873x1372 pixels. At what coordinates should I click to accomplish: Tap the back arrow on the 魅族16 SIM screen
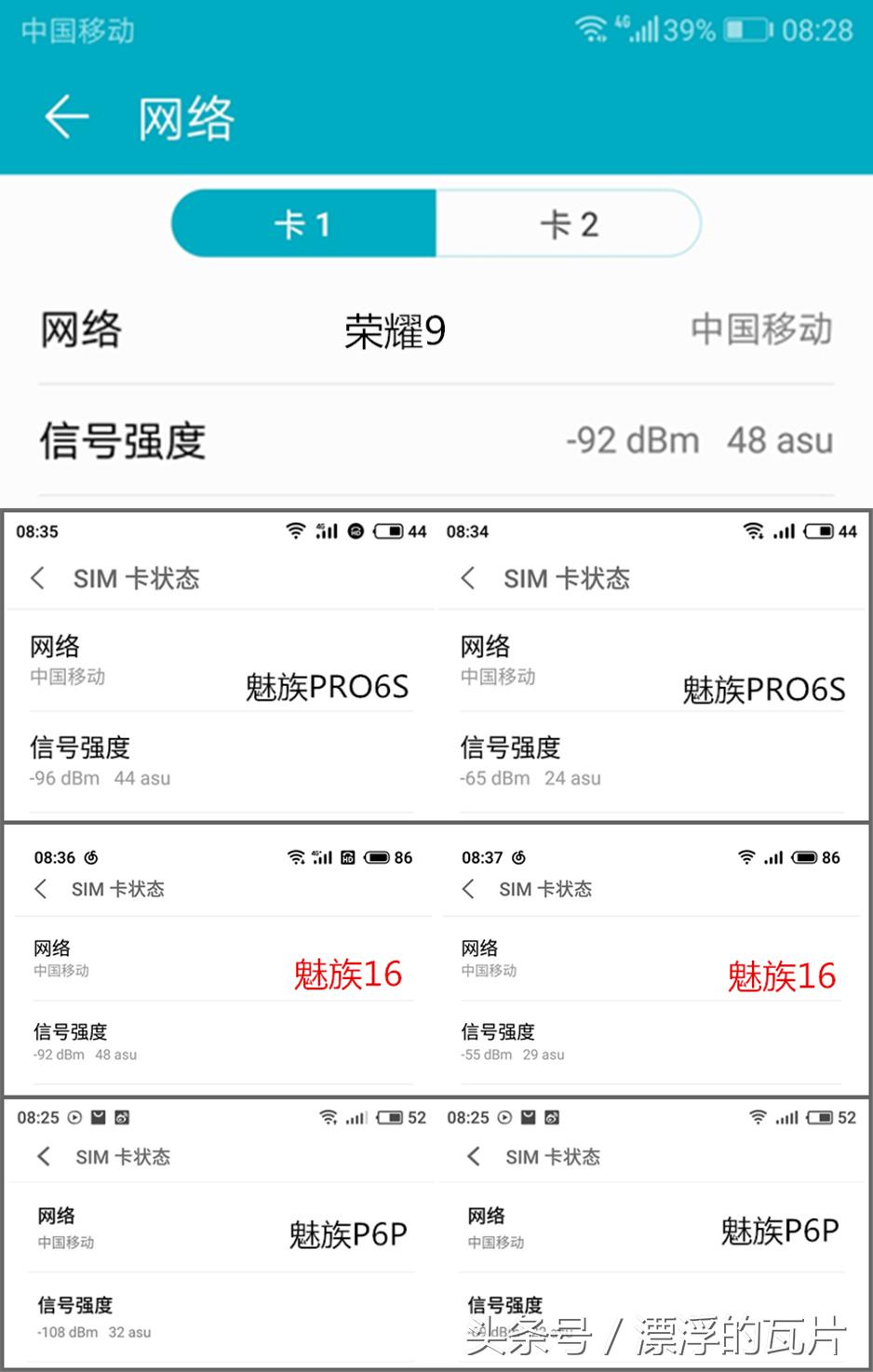tap(40, 889)
